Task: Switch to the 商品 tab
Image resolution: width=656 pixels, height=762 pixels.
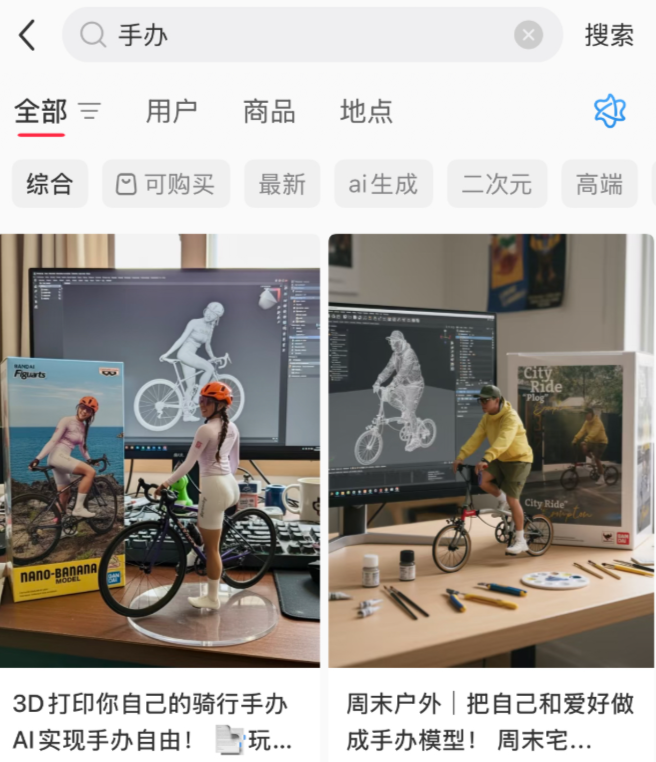Action: tap(269, 111)
